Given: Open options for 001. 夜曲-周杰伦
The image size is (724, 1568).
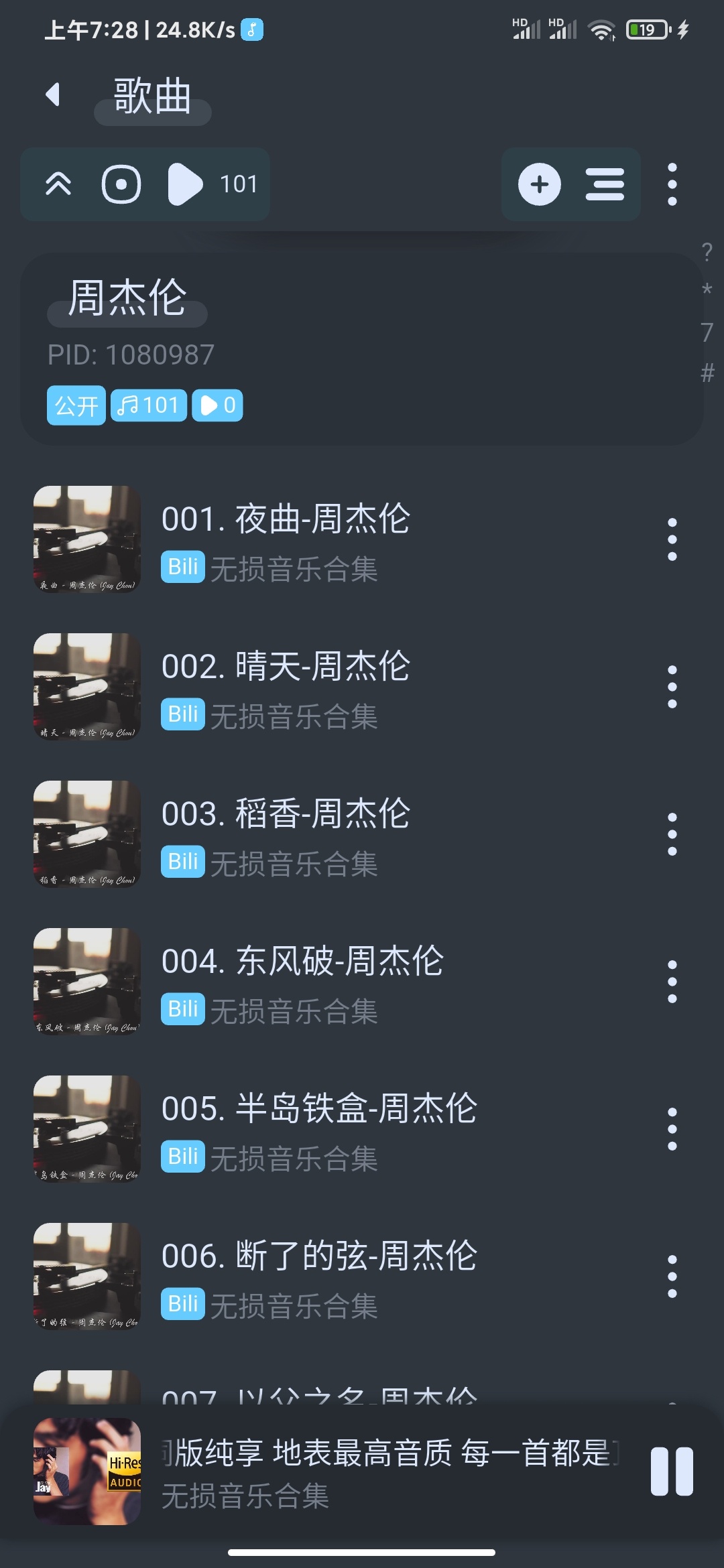Looking at the screenshot, I should pos(672,539).
